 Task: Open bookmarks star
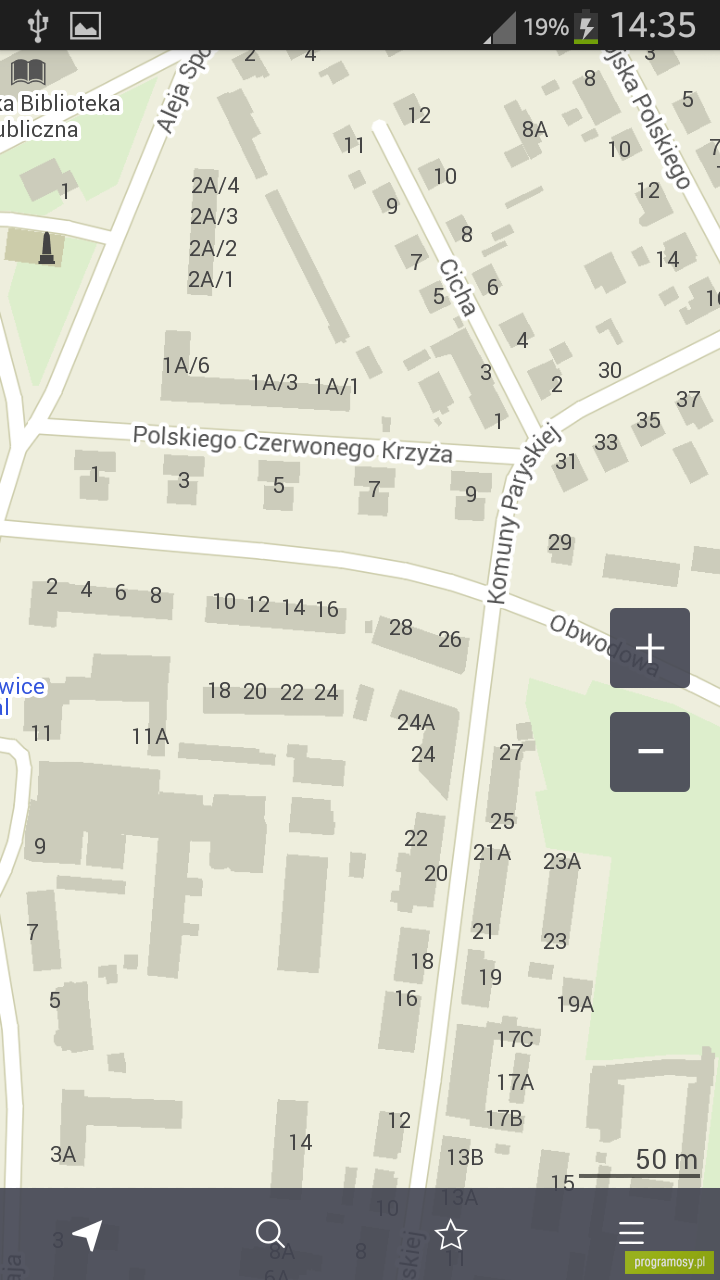pos(451,1234)
